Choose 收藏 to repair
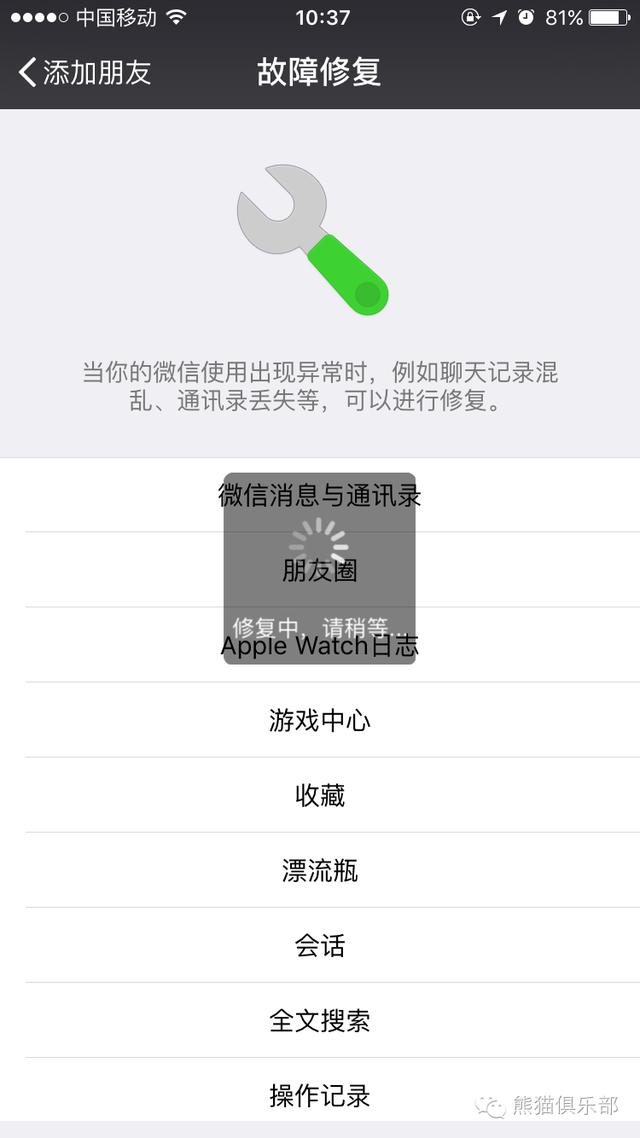This screenshot has width=640, height=1138. tap(320, 795)
